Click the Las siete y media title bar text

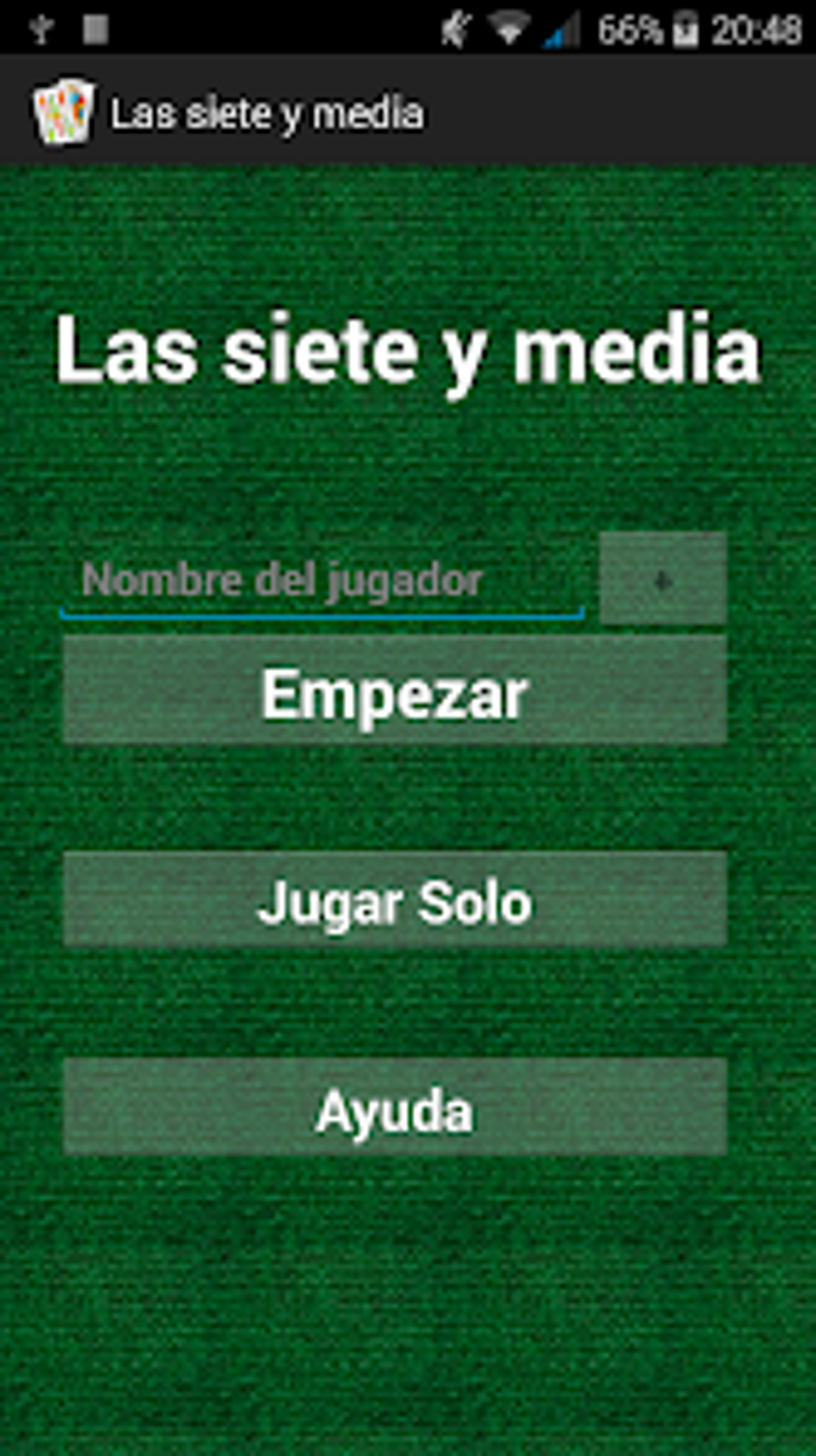pos(268,112)
